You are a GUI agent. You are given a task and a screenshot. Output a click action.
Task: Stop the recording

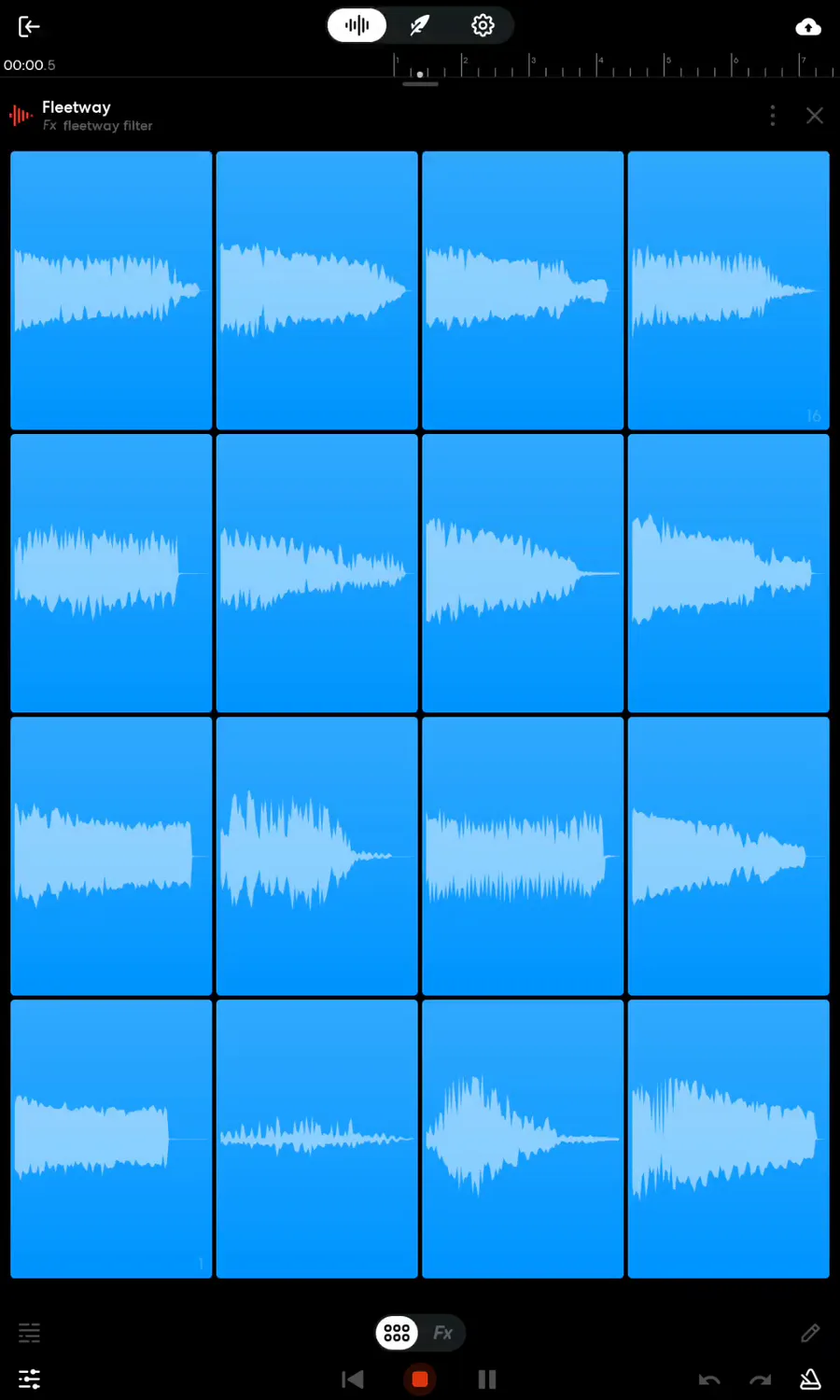pos(420,1379)
